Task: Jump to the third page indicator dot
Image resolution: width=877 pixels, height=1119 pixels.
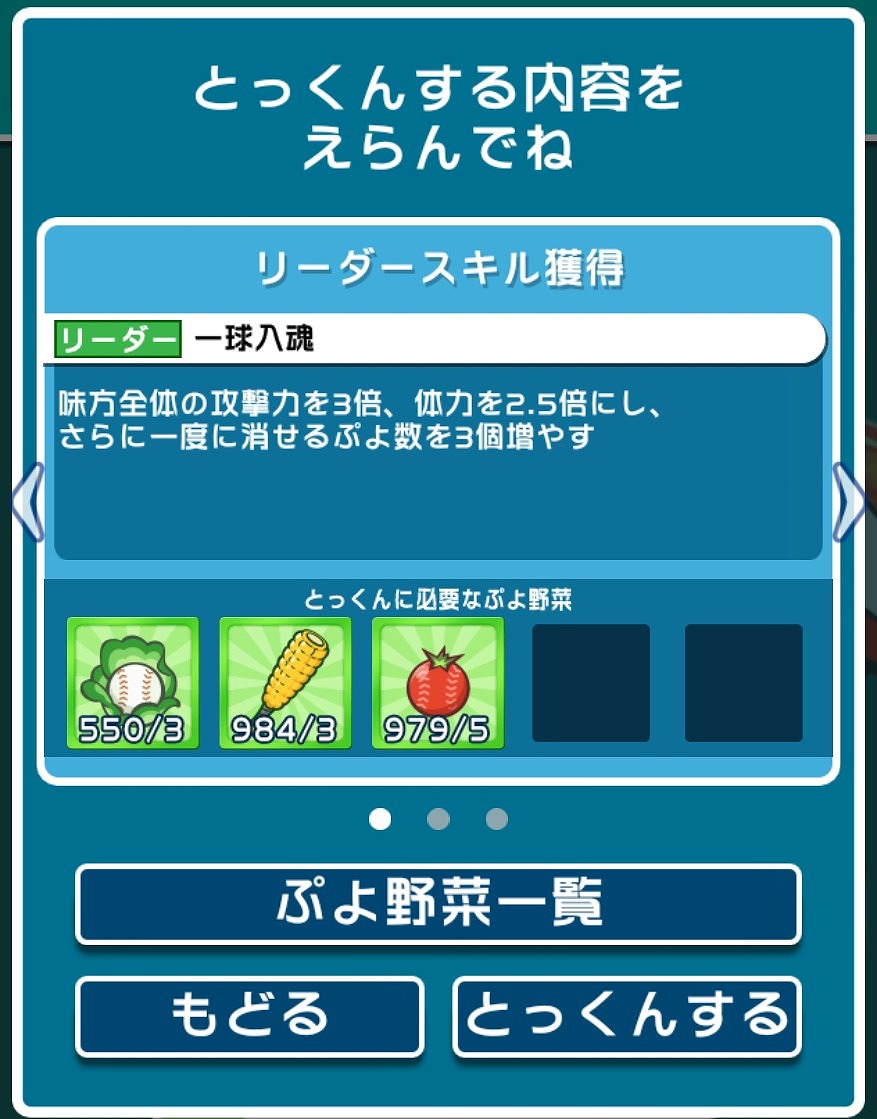Action: tap(497, 820)
